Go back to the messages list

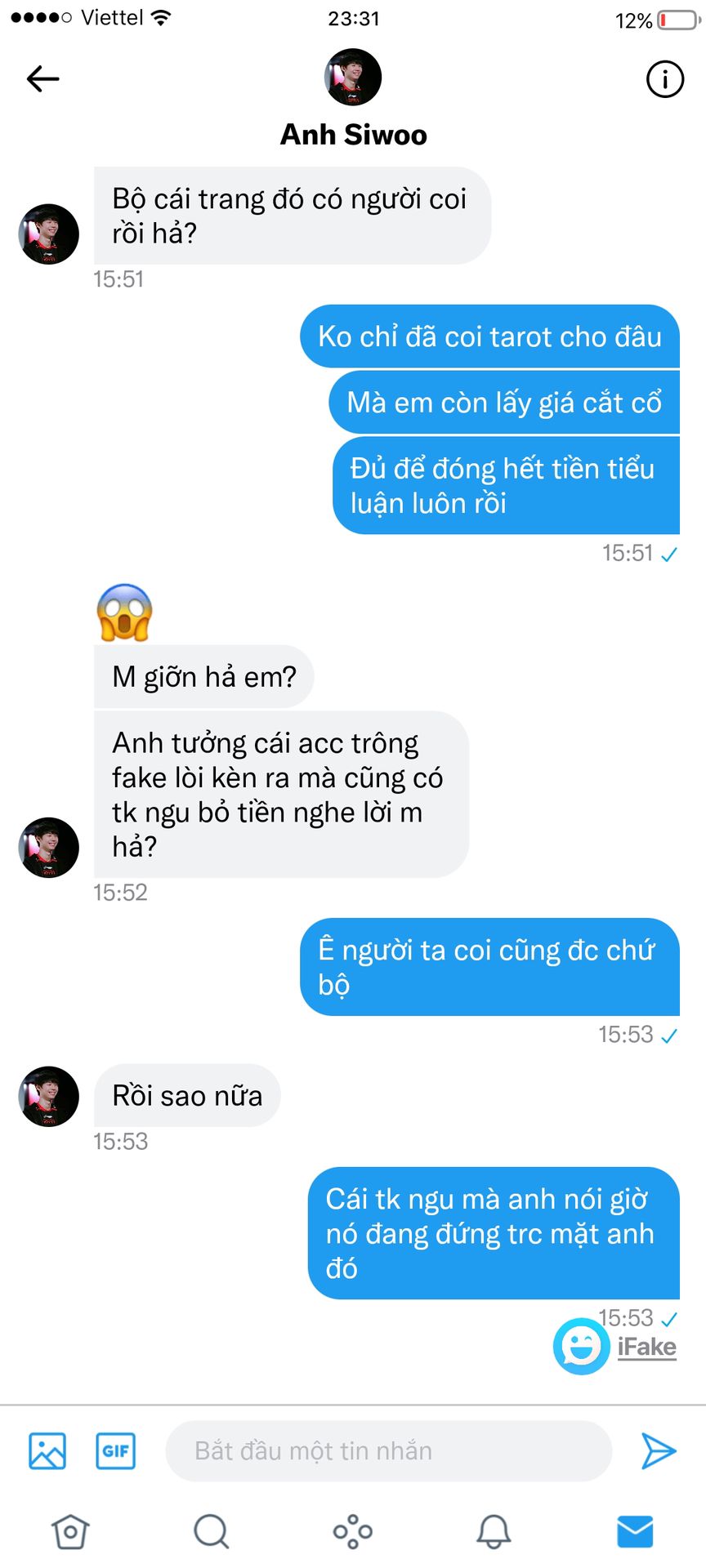click(42, 79)
